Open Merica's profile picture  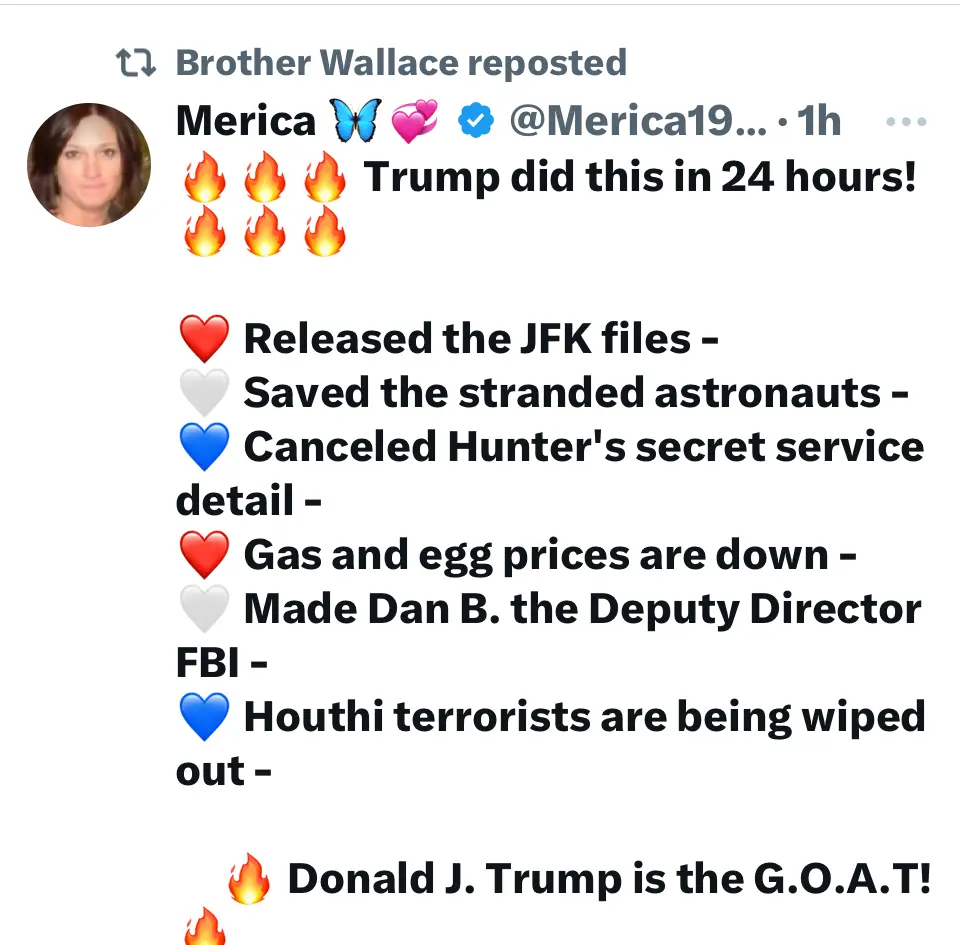(x=89, y=165)
